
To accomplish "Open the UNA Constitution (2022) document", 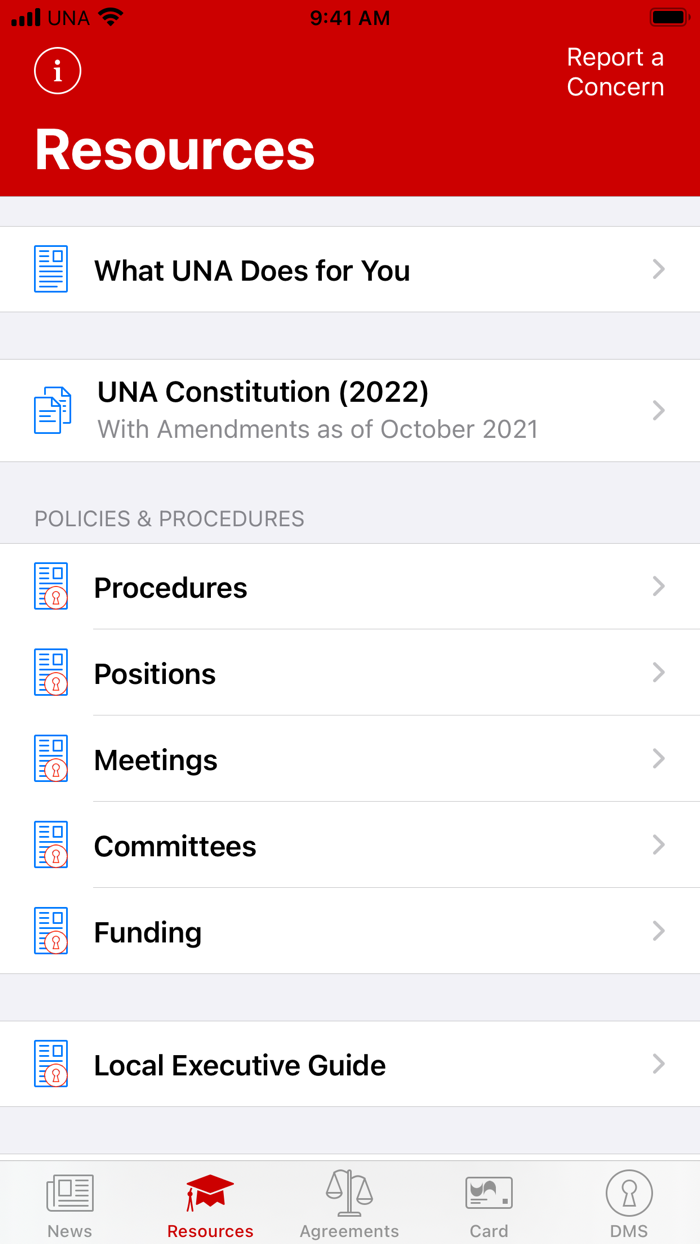I will (x=350, y=410).
